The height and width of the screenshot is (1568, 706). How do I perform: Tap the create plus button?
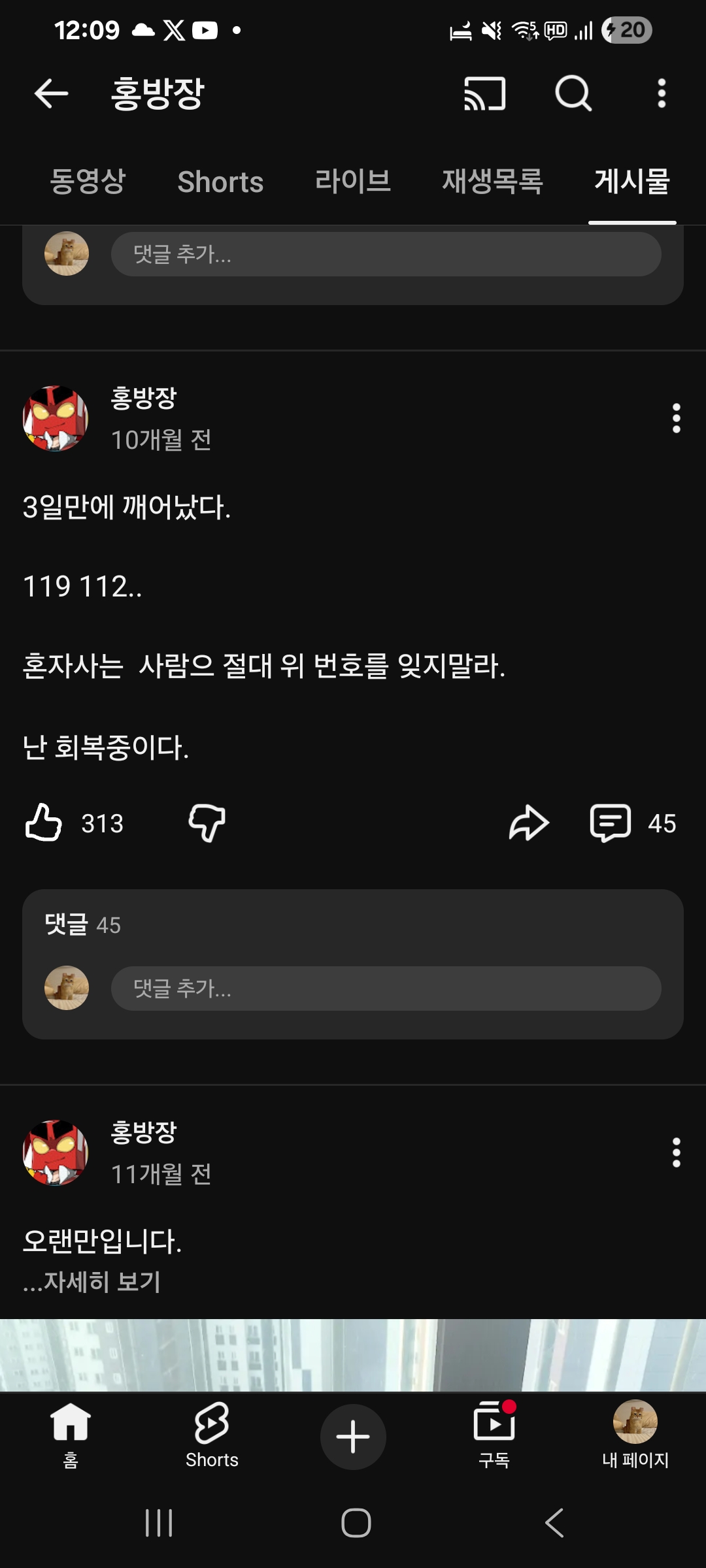(x=353, y=1437)
